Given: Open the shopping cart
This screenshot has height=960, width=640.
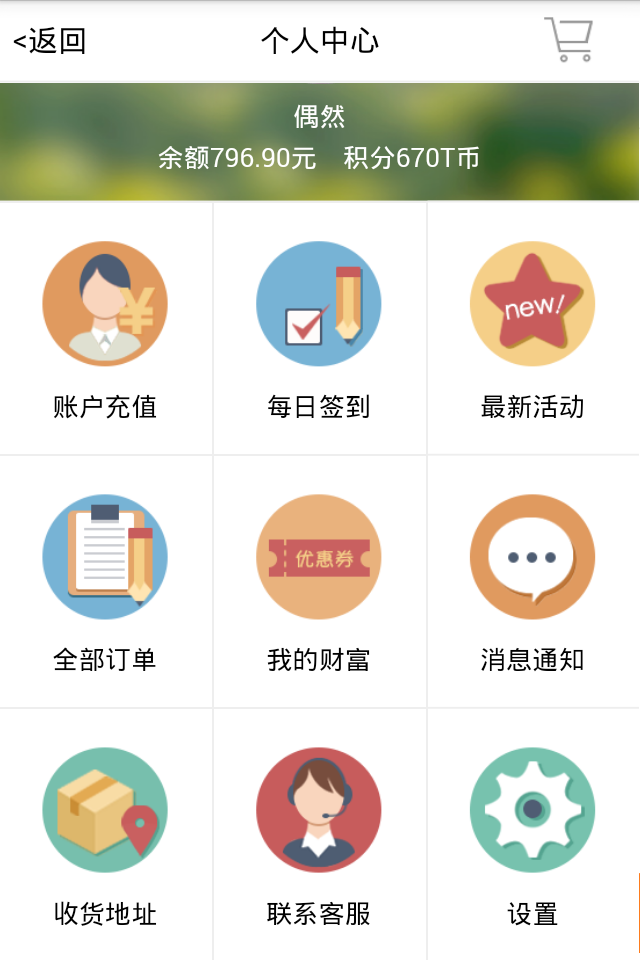Looking at the screenshot, I should (x=569, y=40).
